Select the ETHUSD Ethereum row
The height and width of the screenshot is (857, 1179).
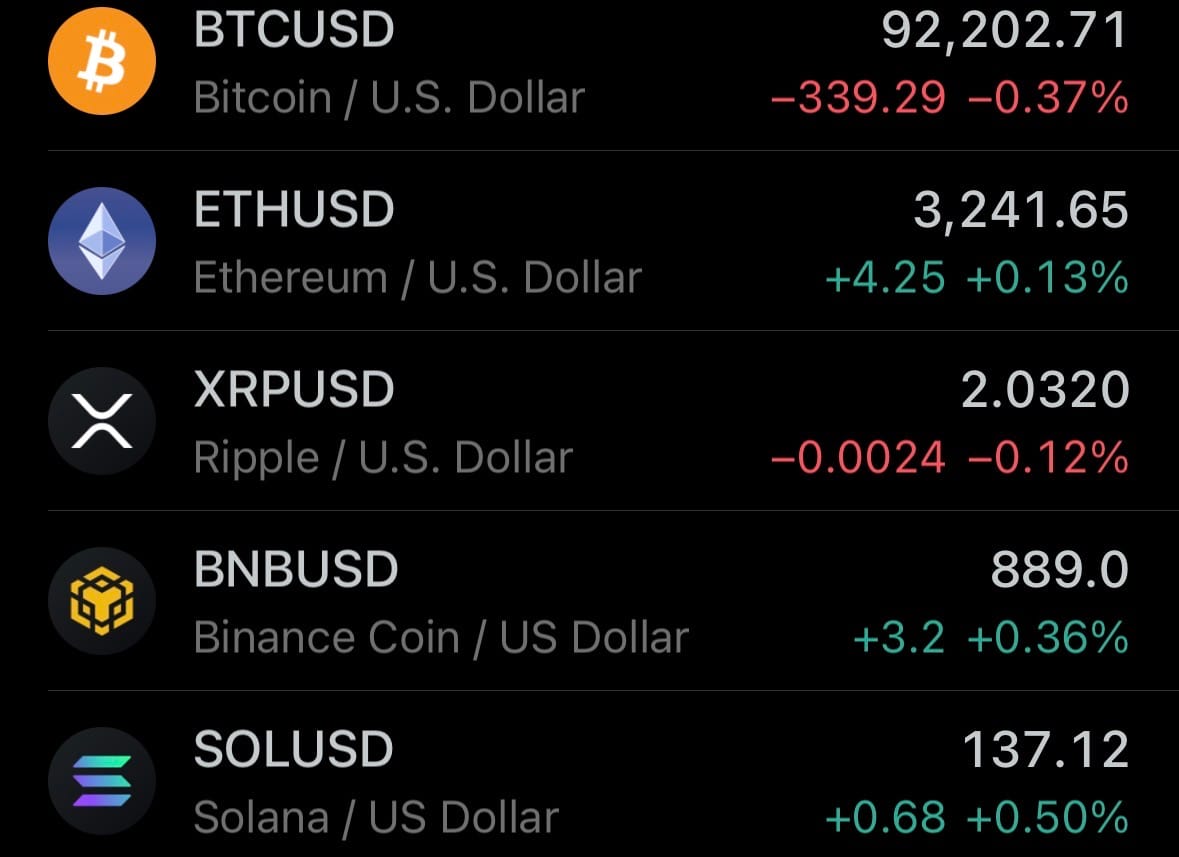tap(589, 241)
